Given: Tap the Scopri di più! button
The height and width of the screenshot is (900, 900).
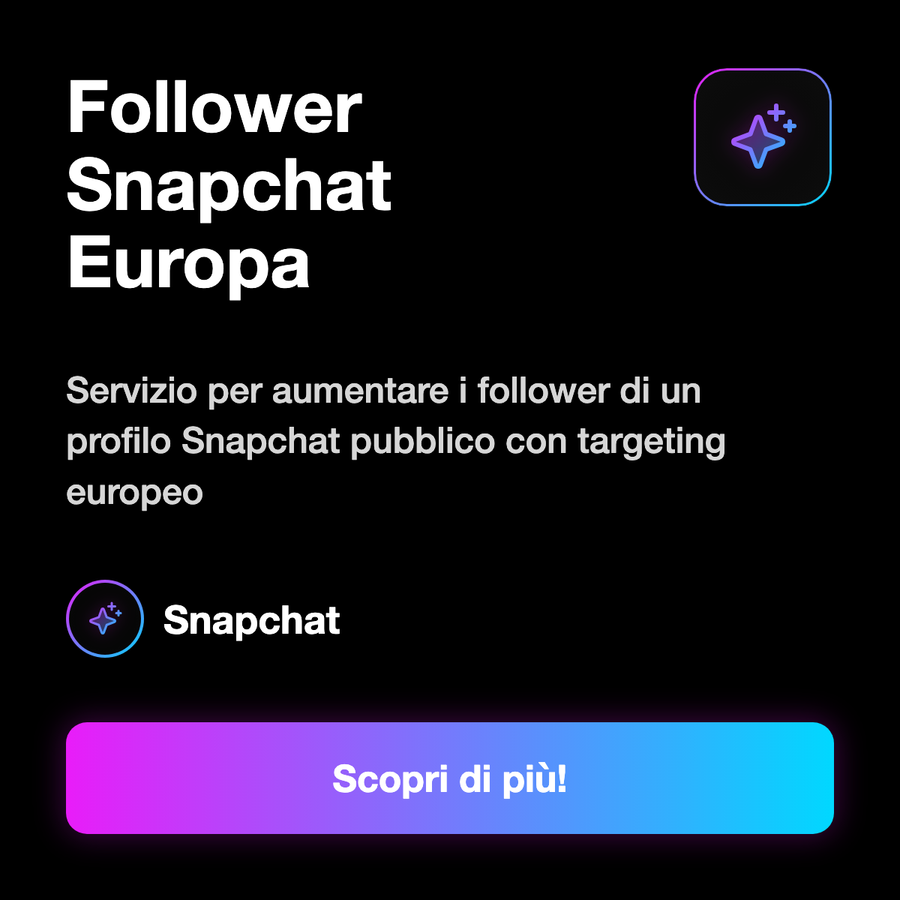Looking at the screenshot, I should 449,778.
